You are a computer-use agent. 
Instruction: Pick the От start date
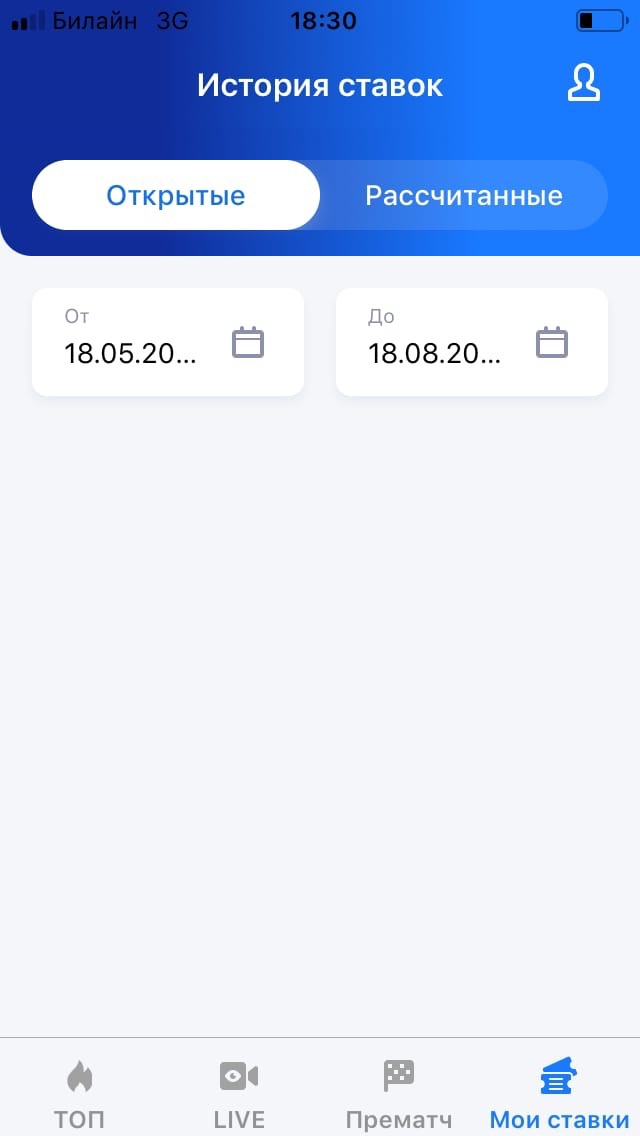click(168, 342)
